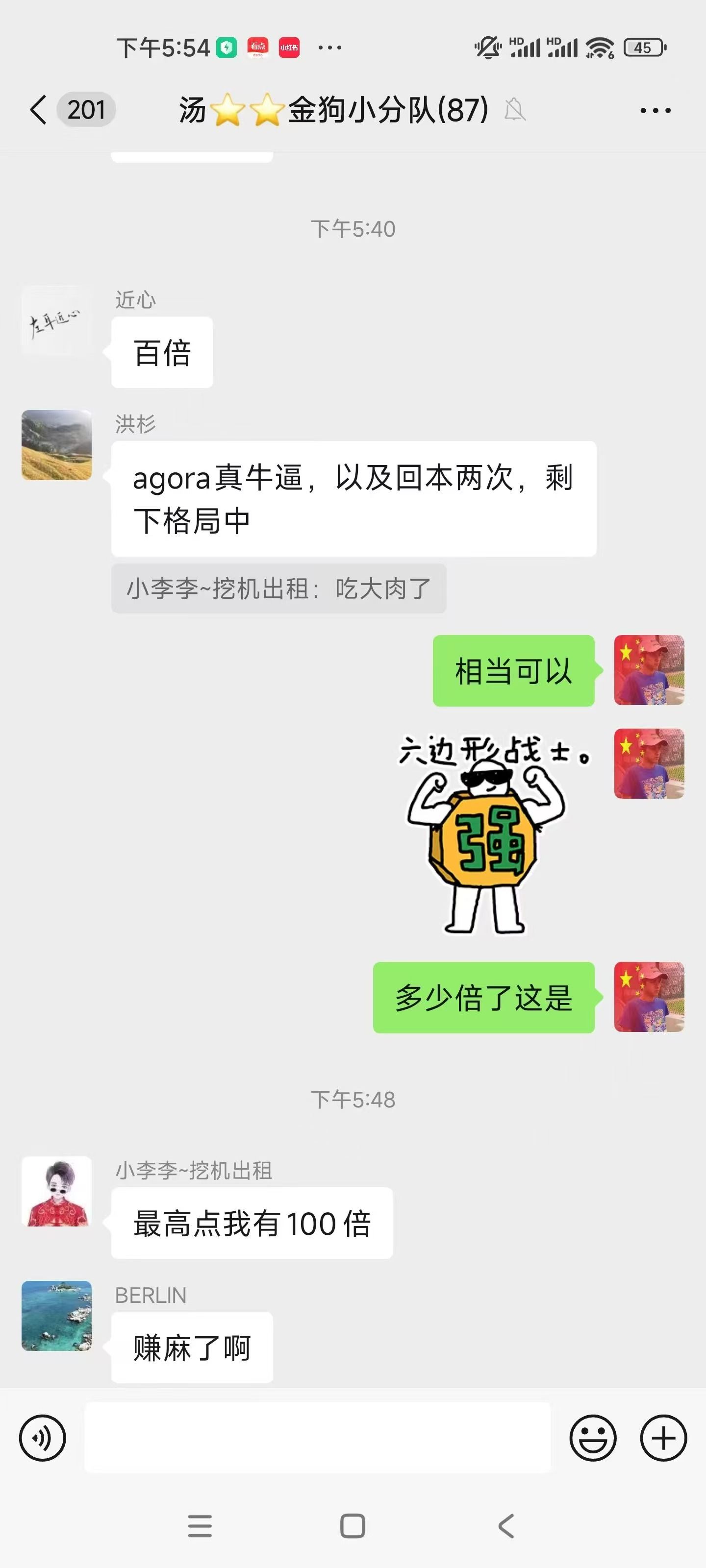Focus the message text field
706x1568 pixels.
(x=317, y=1438)
